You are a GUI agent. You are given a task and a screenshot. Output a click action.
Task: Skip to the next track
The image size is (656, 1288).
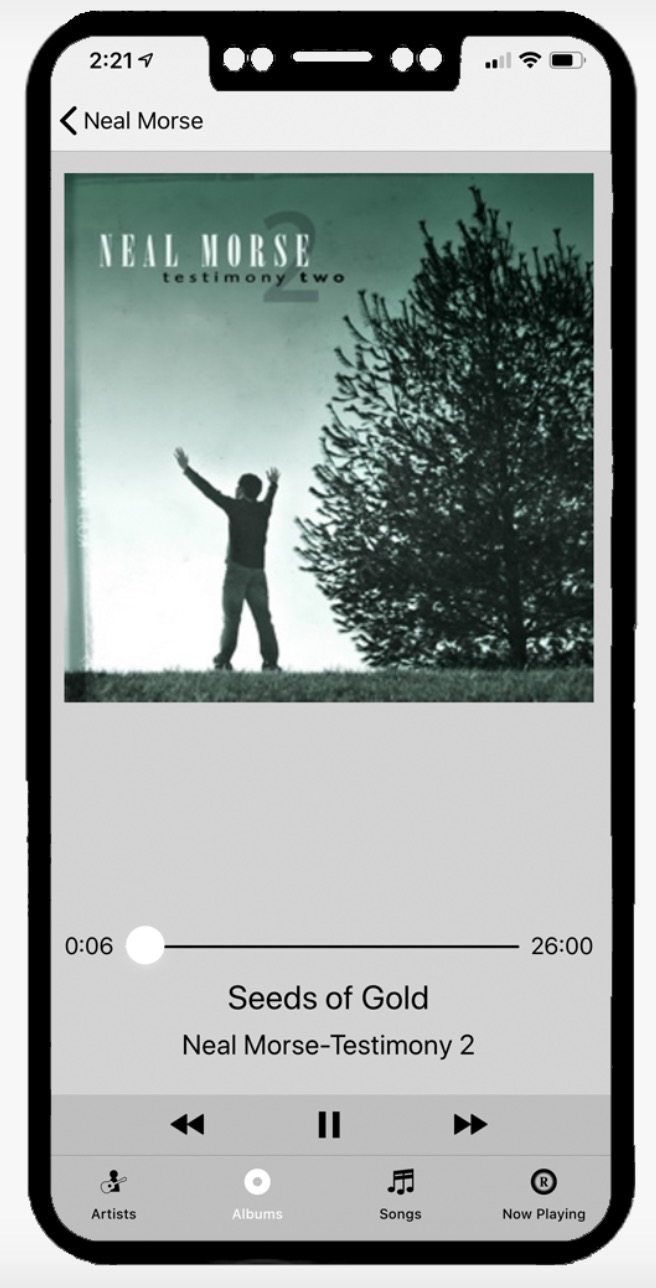click(x=470, y=1125)
